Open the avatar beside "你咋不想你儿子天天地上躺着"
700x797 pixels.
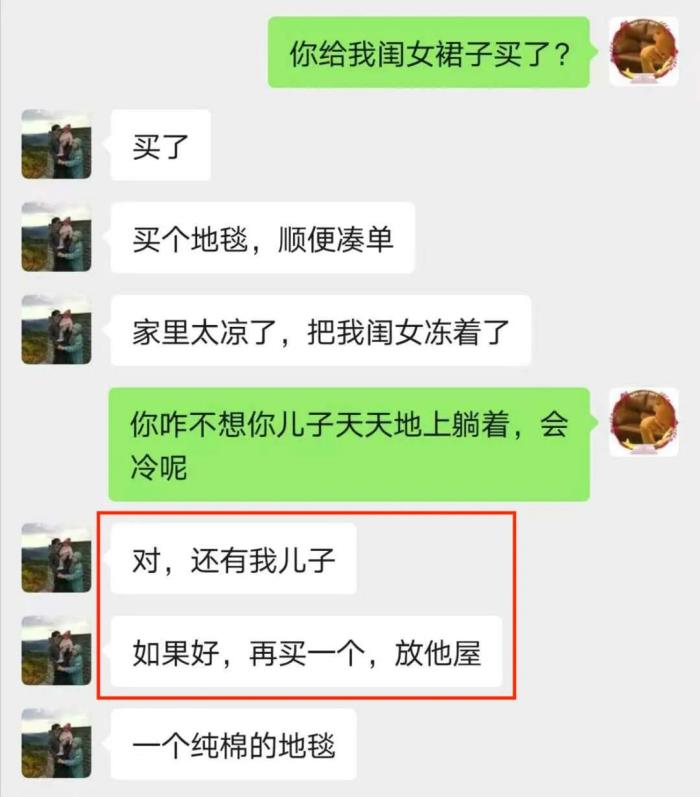644,421
